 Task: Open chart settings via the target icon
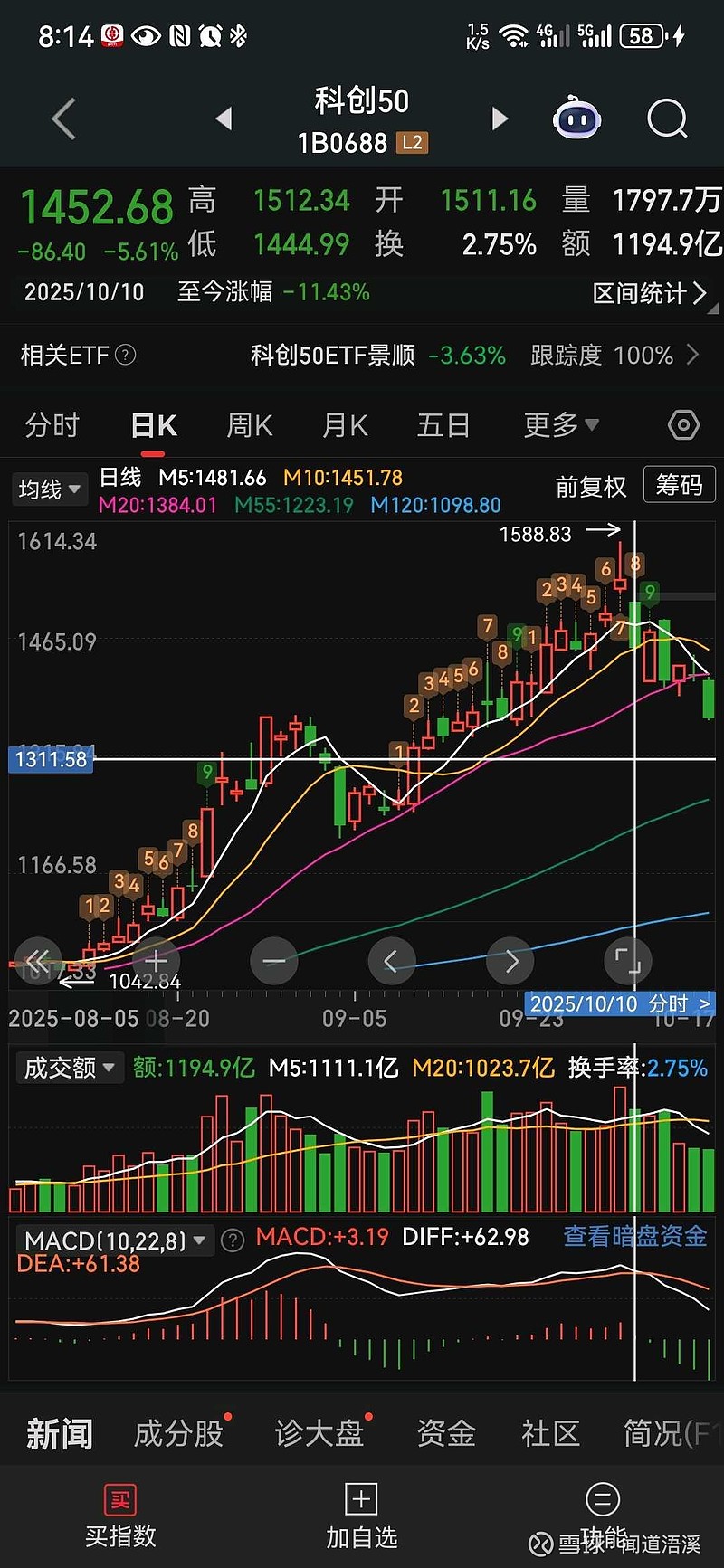[683, 424]
